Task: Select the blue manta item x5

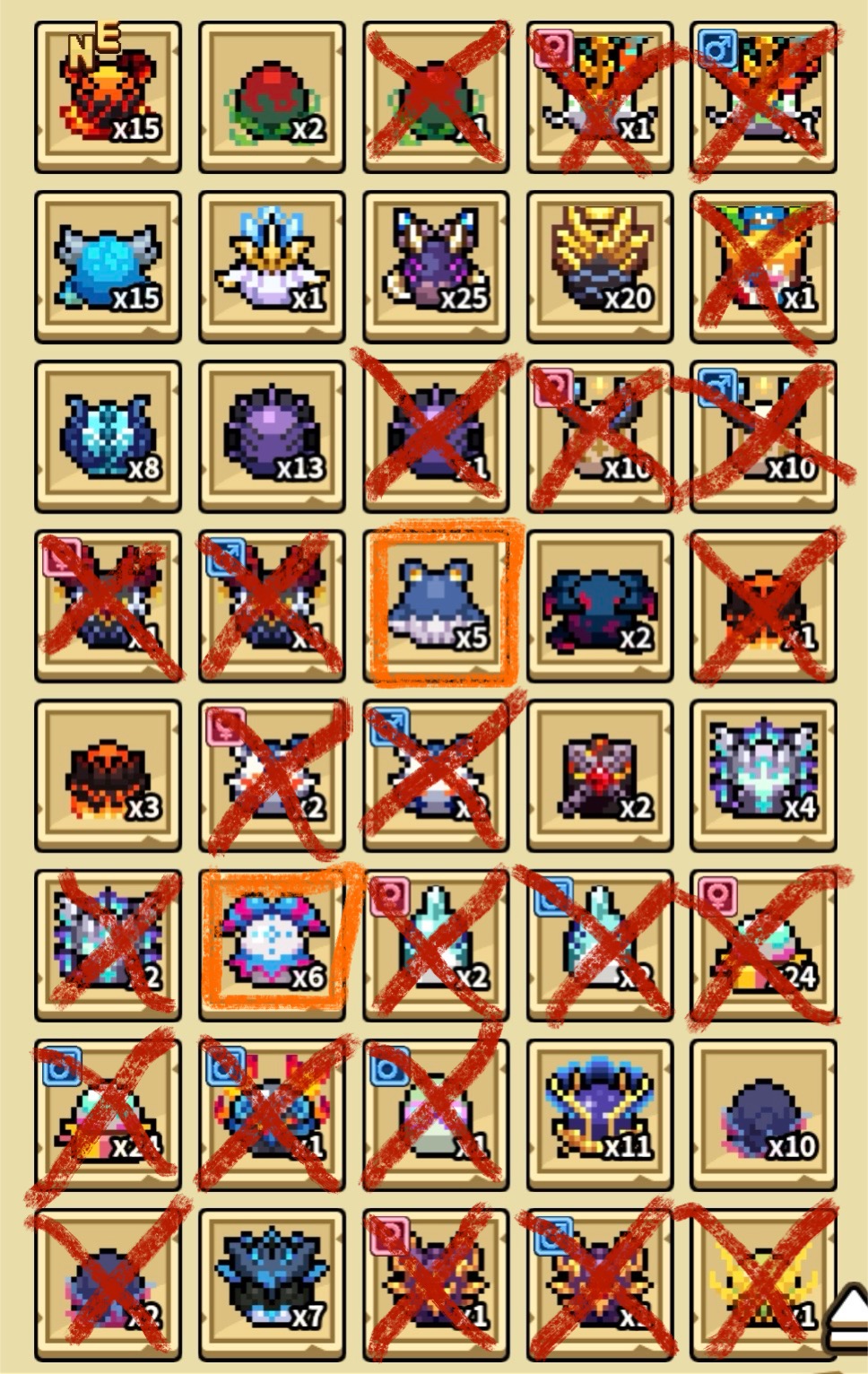Action: click(x=436, y=605)
